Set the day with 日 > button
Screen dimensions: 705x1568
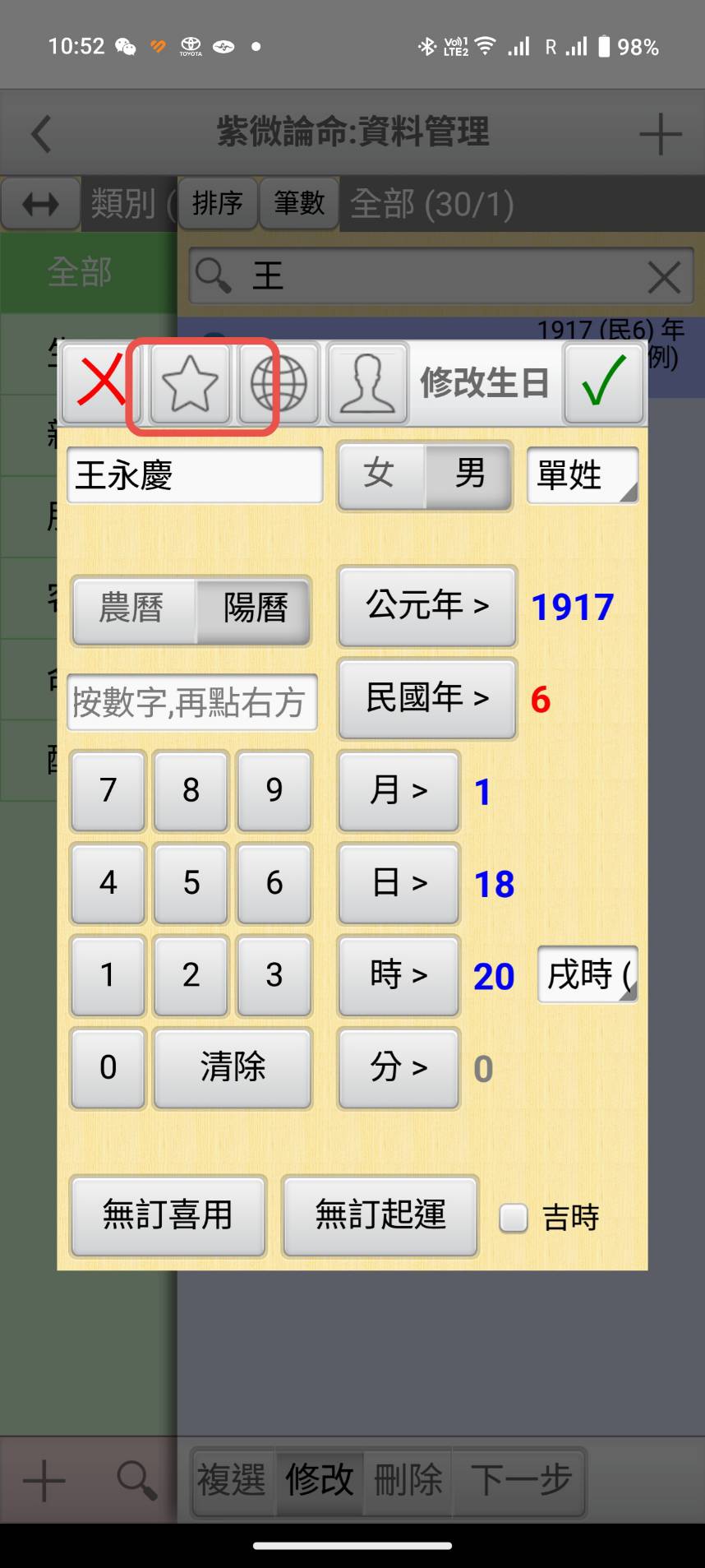coord(399,883)
